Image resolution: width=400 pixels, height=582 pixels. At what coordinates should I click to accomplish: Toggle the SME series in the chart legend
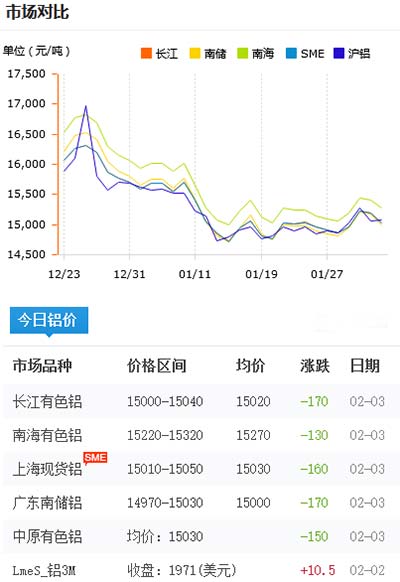pyautogui.click(x=305, y=53)
